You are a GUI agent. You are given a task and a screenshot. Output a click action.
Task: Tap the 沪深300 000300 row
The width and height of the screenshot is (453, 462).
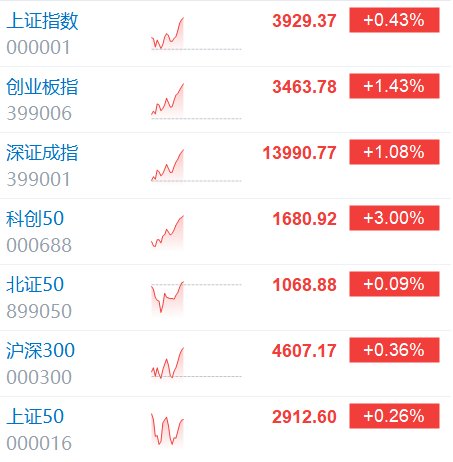coord(226,364)
